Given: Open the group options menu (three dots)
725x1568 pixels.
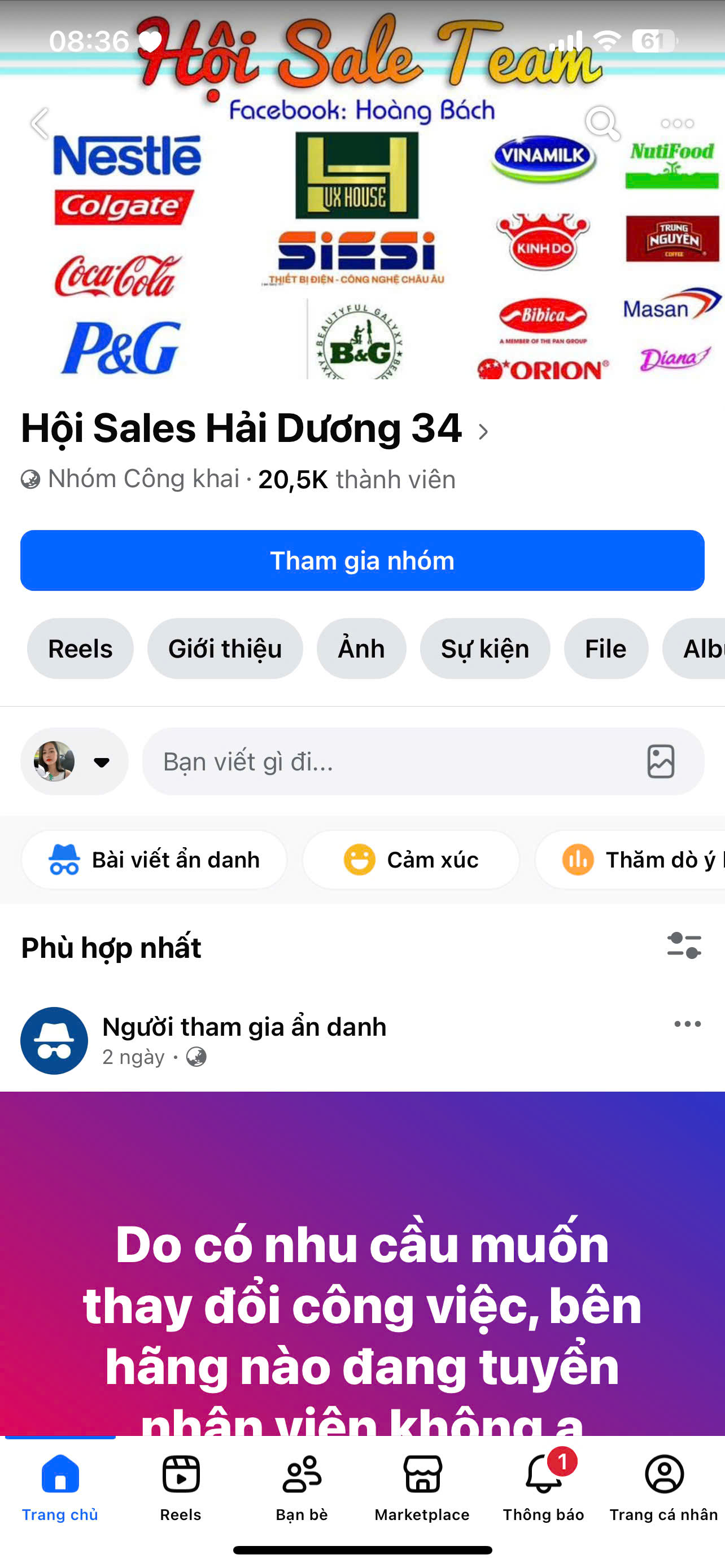Looking at the screenshot, I should click(x=676, y=123).
